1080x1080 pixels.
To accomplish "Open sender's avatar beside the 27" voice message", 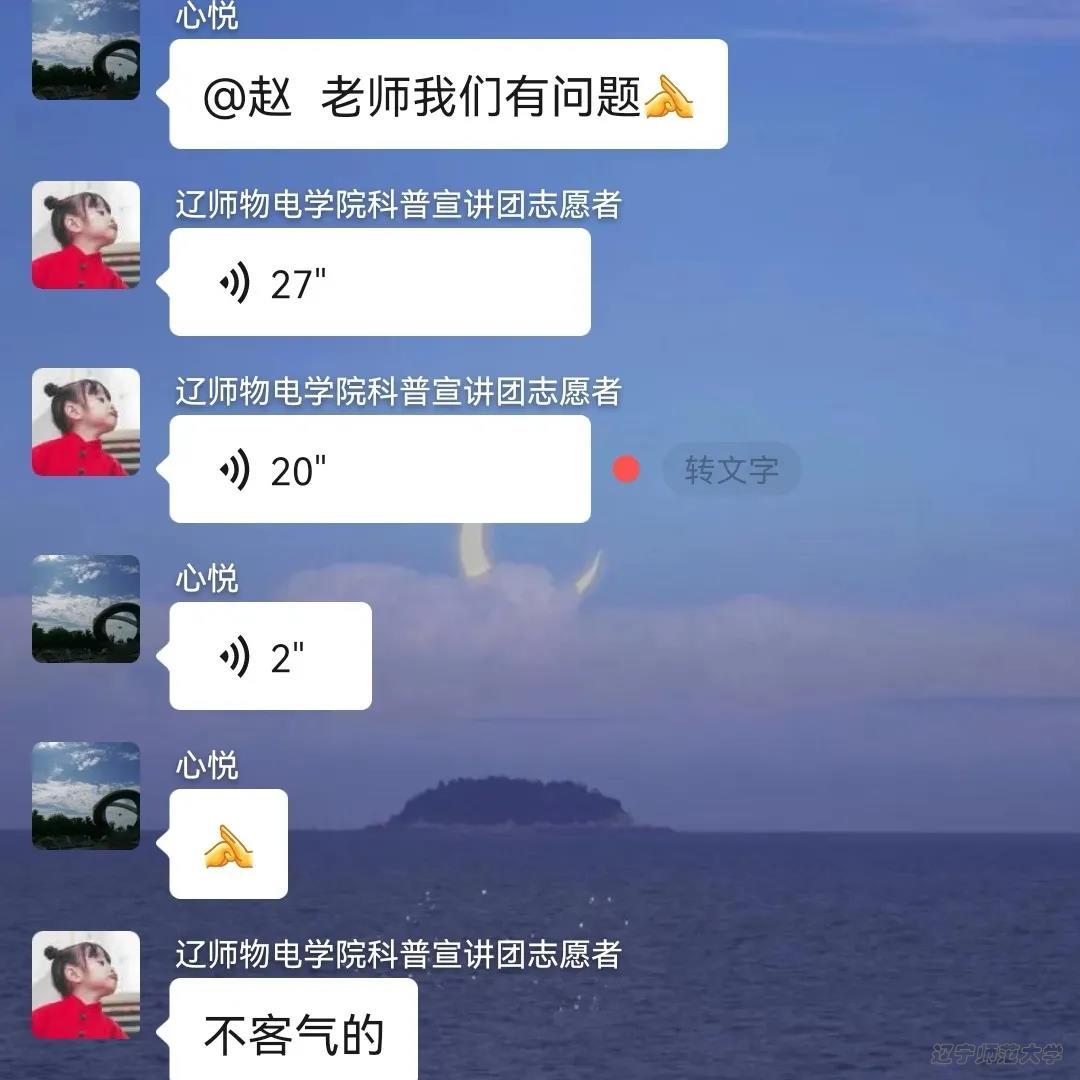I will tap(86, 235).
